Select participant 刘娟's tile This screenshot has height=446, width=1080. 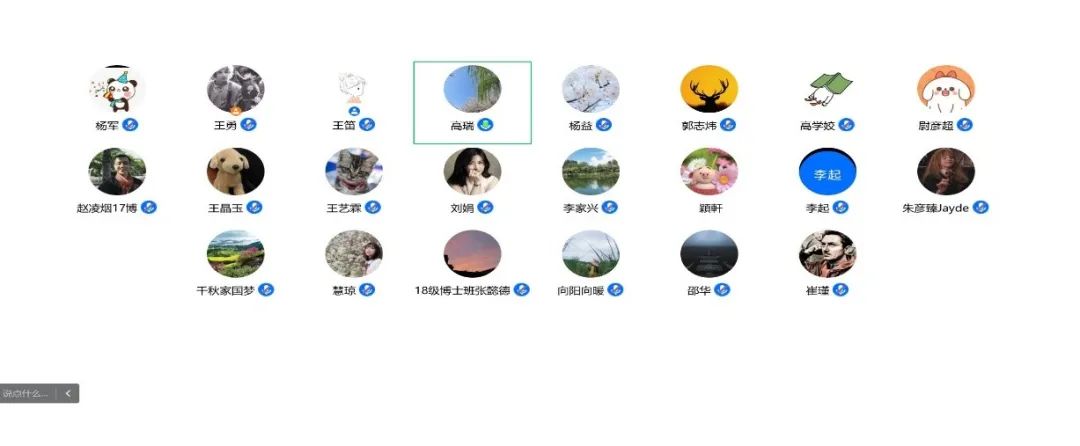pyautogui.click(x=472, y=172)
